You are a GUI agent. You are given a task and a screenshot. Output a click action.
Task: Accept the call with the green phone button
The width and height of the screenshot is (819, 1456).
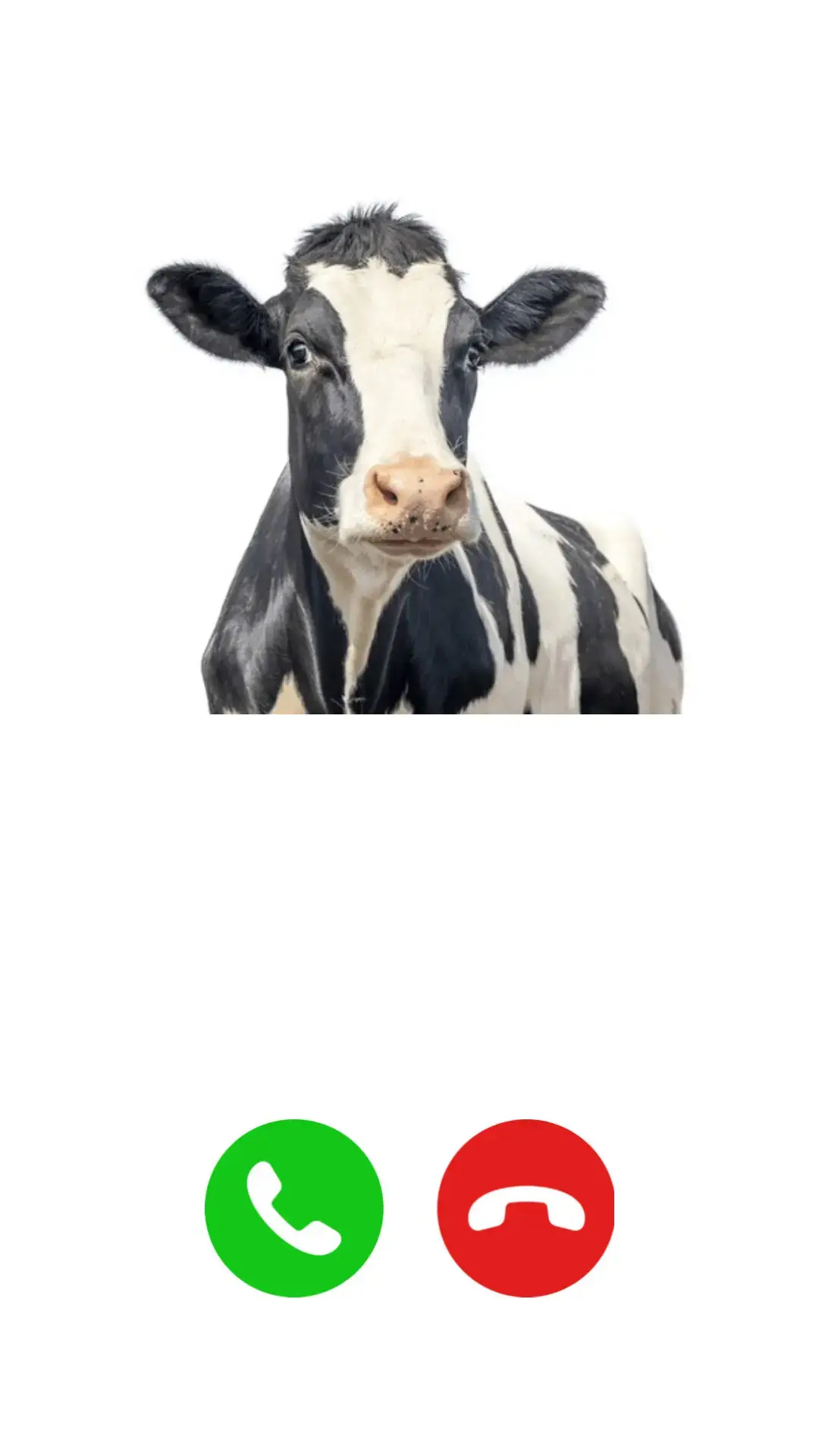coord(294,1208)
